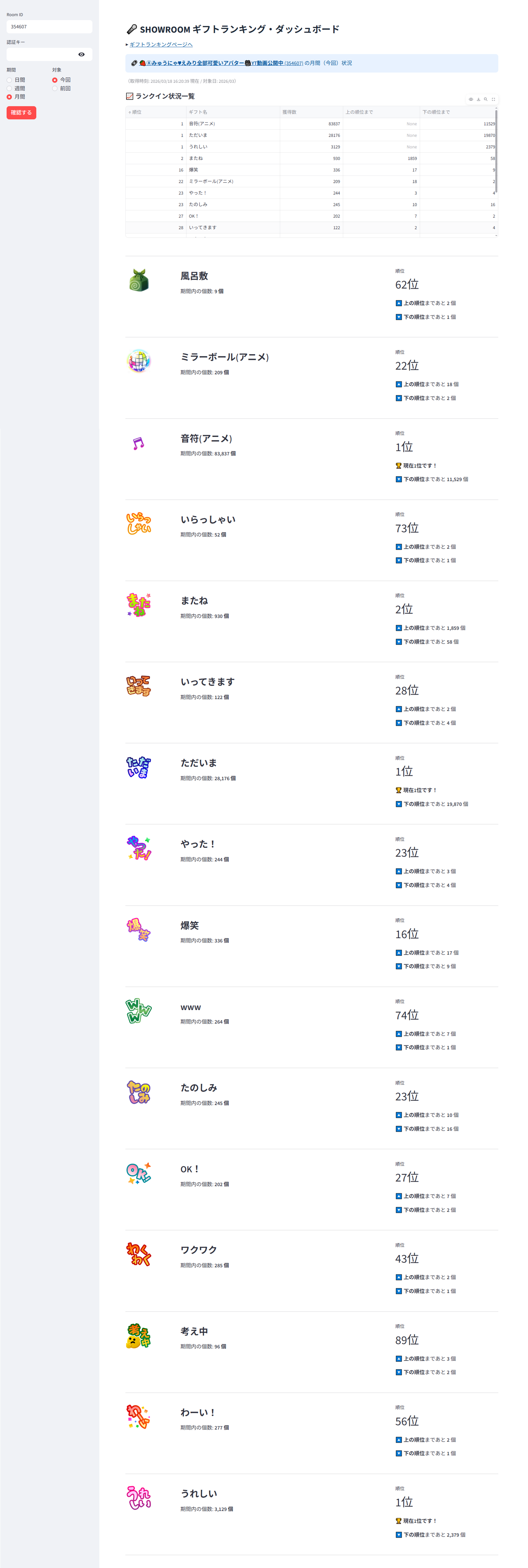Download the ranking table as CSV
Viewport: 528px width, 1568px height.
478,99
